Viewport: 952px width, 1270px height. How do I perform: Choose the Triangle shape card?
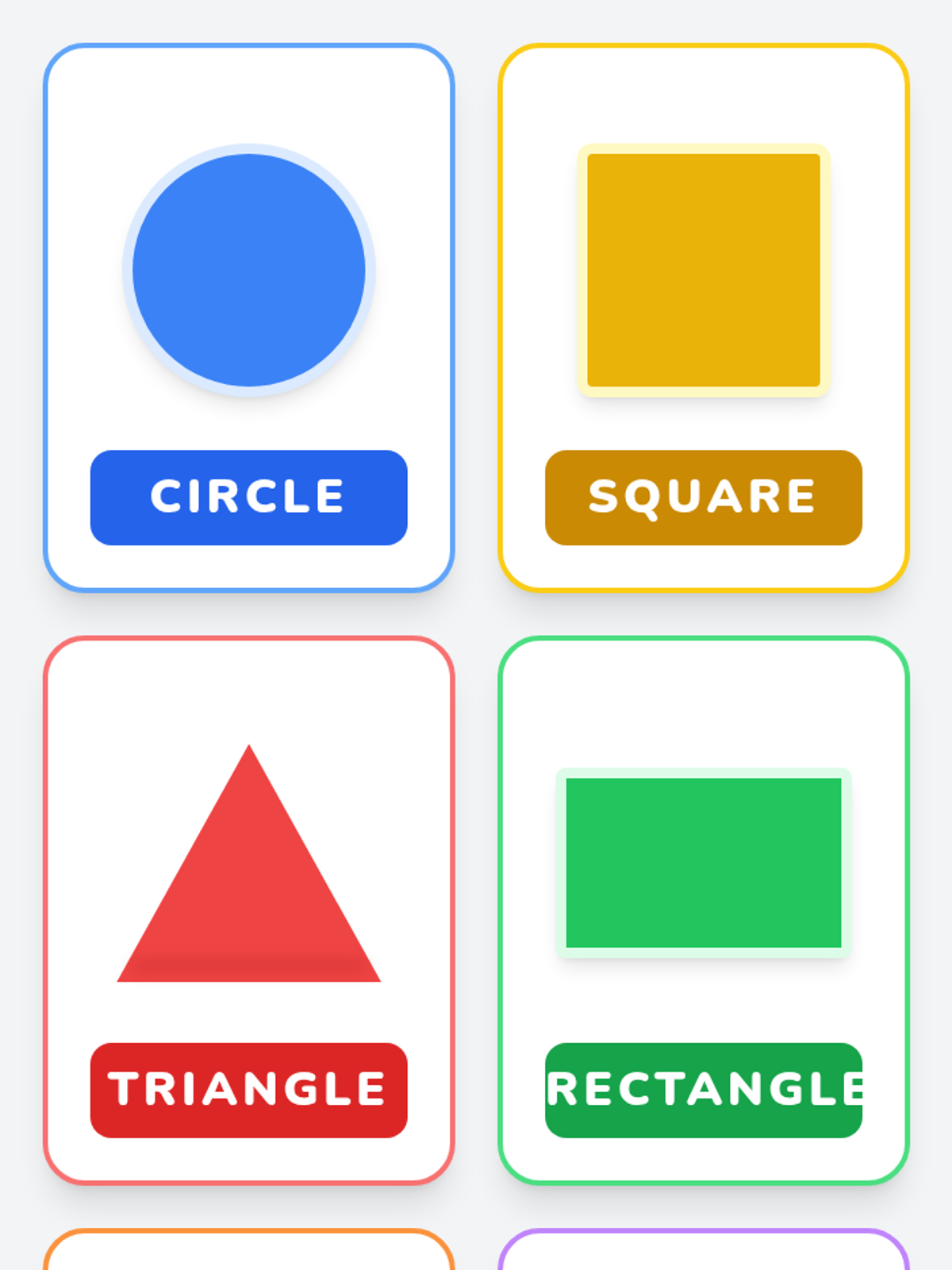pyautogui.click(x=249, y=910)
